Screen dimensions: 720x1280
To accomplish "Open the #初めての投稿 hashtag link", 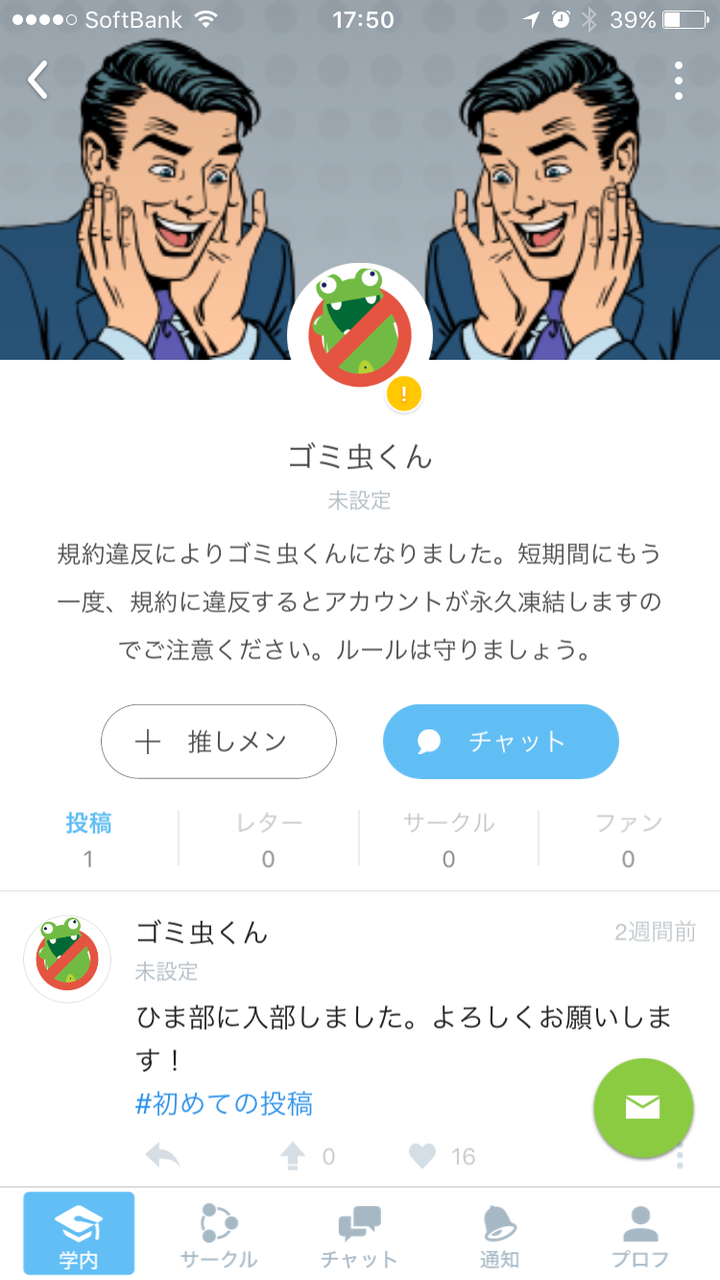I will point(224,1103).
